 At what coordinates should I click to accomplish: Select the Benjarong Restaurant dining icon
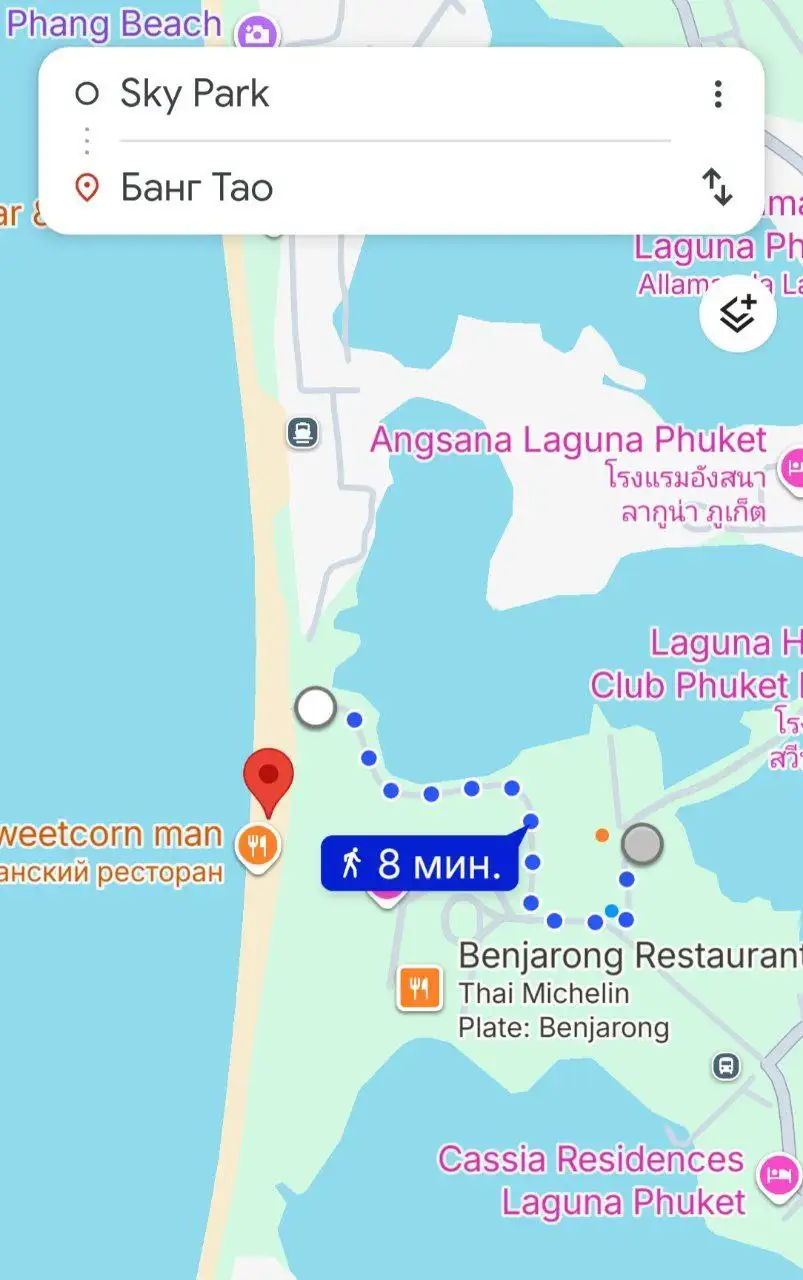pyautogui.click(x=420, y=988)
